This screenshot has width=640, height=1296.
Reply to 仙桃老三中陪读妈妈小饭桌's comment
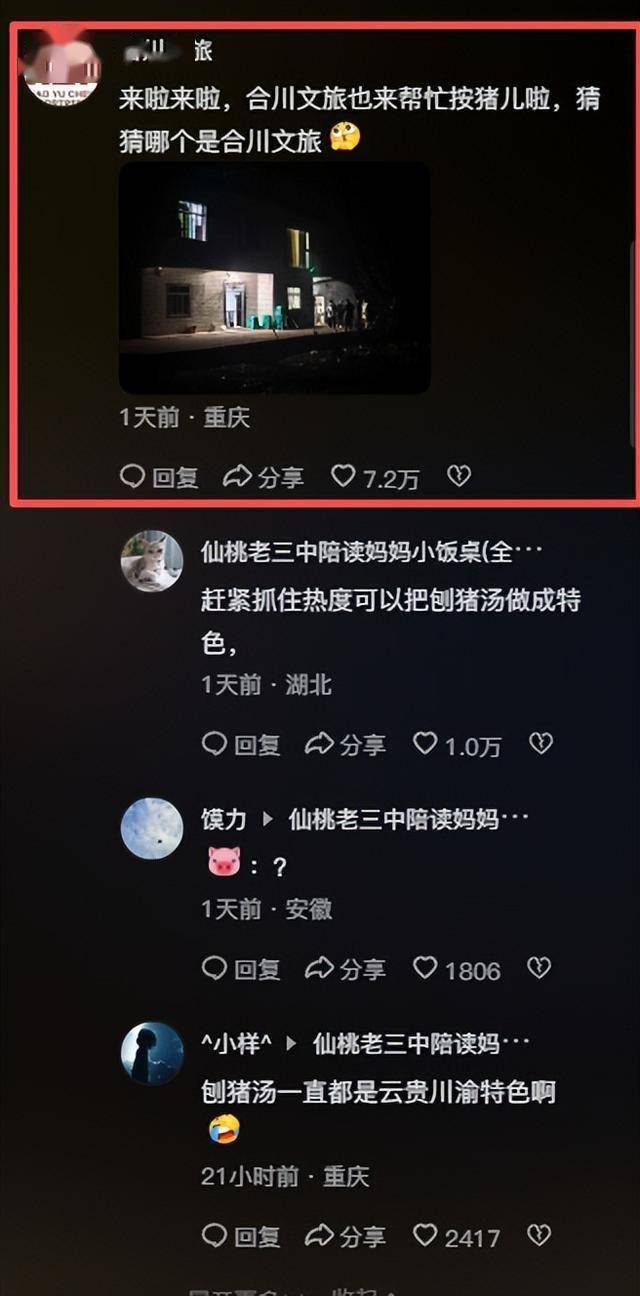[241, 744]
